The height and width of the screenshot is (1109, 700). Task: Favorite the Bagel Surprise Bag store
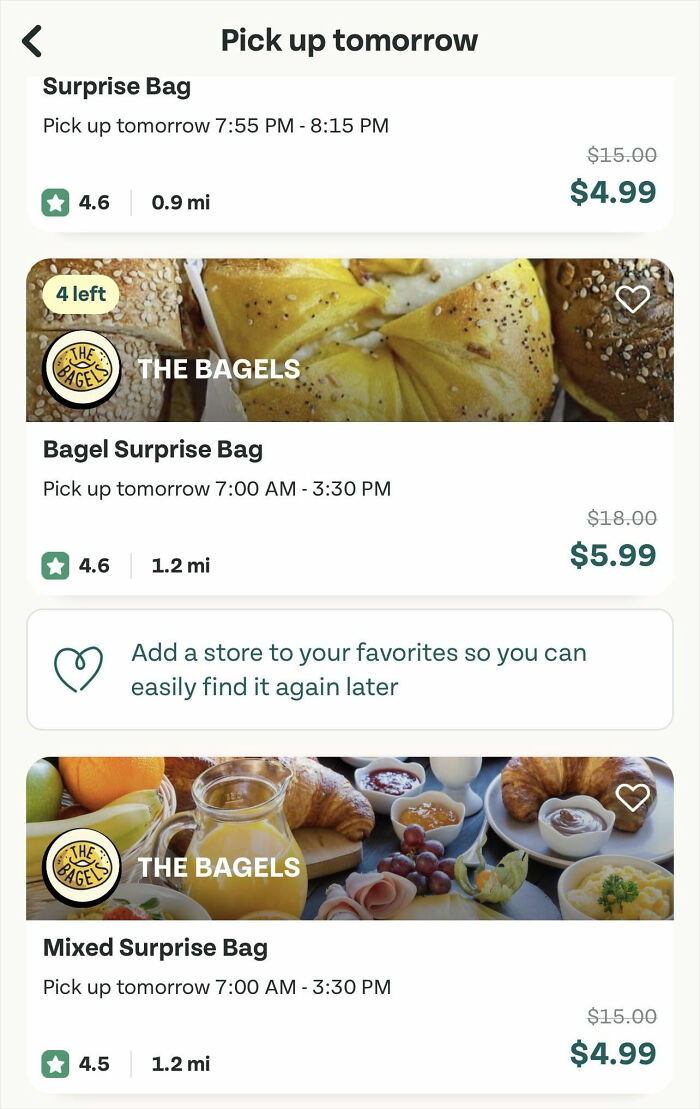pyautogui.click(x=632, y=298)
